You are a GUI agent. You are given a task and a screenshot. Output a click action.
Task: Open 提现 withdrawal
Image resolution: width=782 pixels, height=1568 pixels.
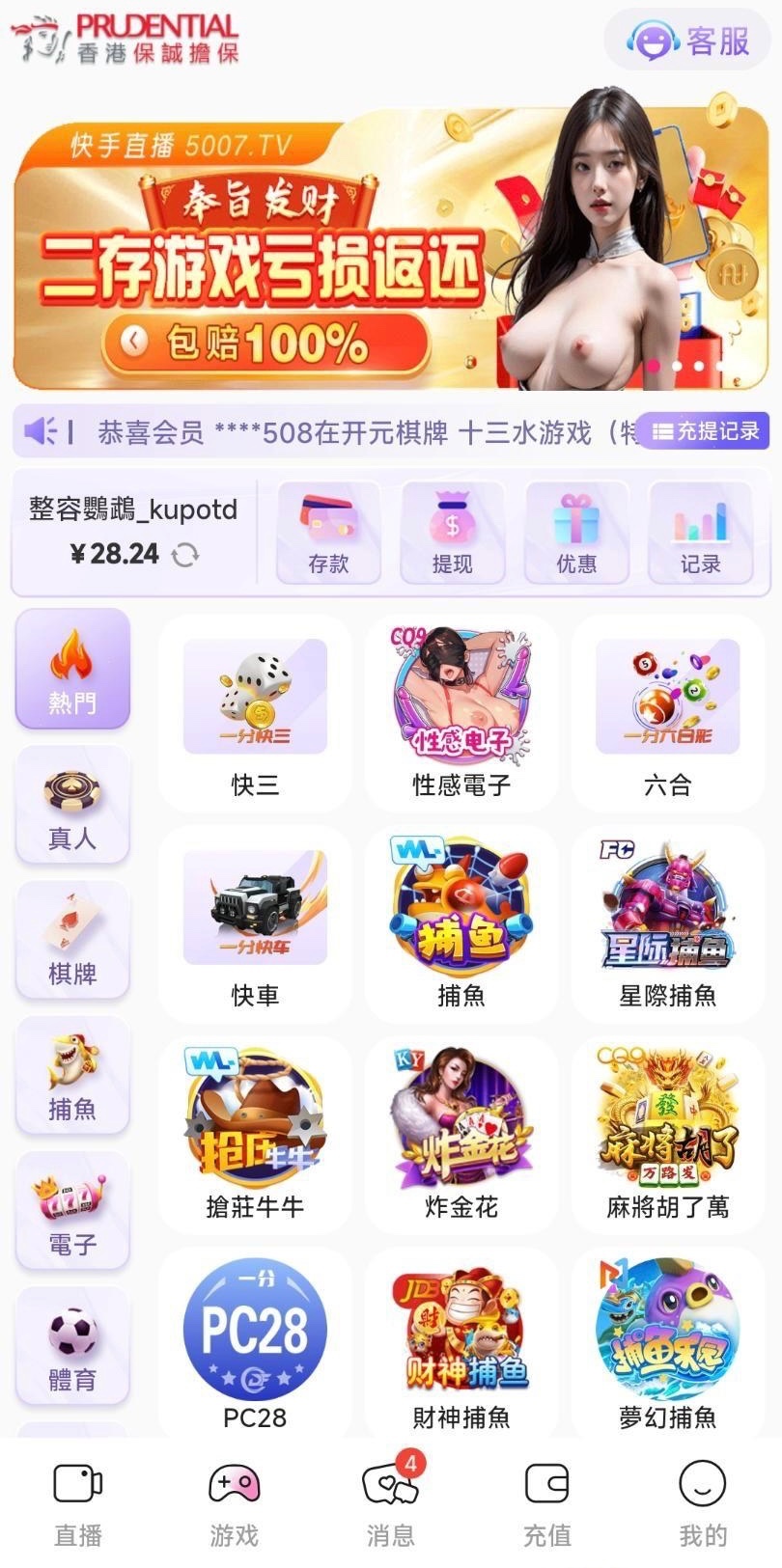pos(452,534)
